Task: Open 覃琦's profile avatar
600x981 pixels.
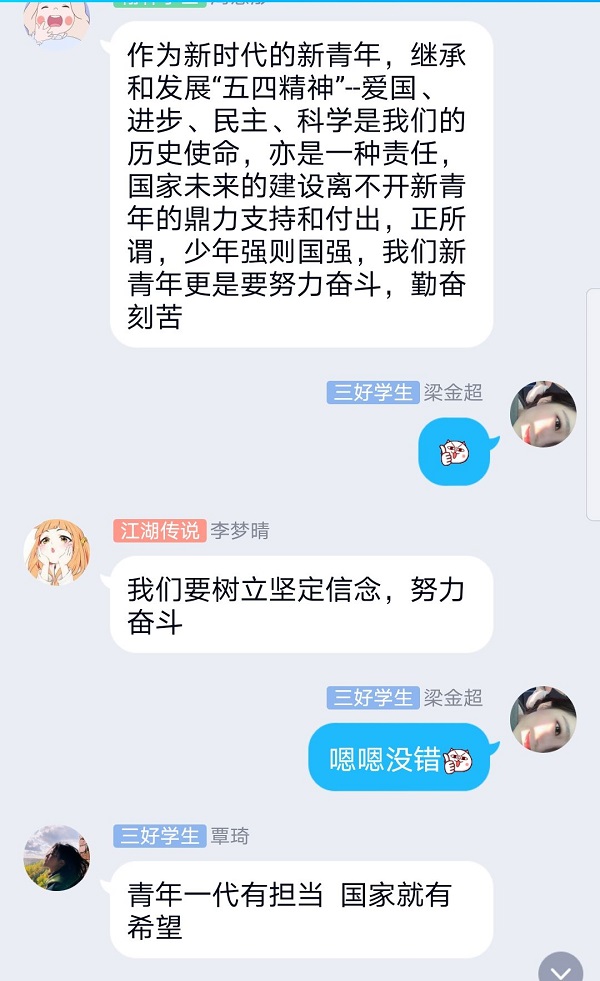Action: click(57, 857)
